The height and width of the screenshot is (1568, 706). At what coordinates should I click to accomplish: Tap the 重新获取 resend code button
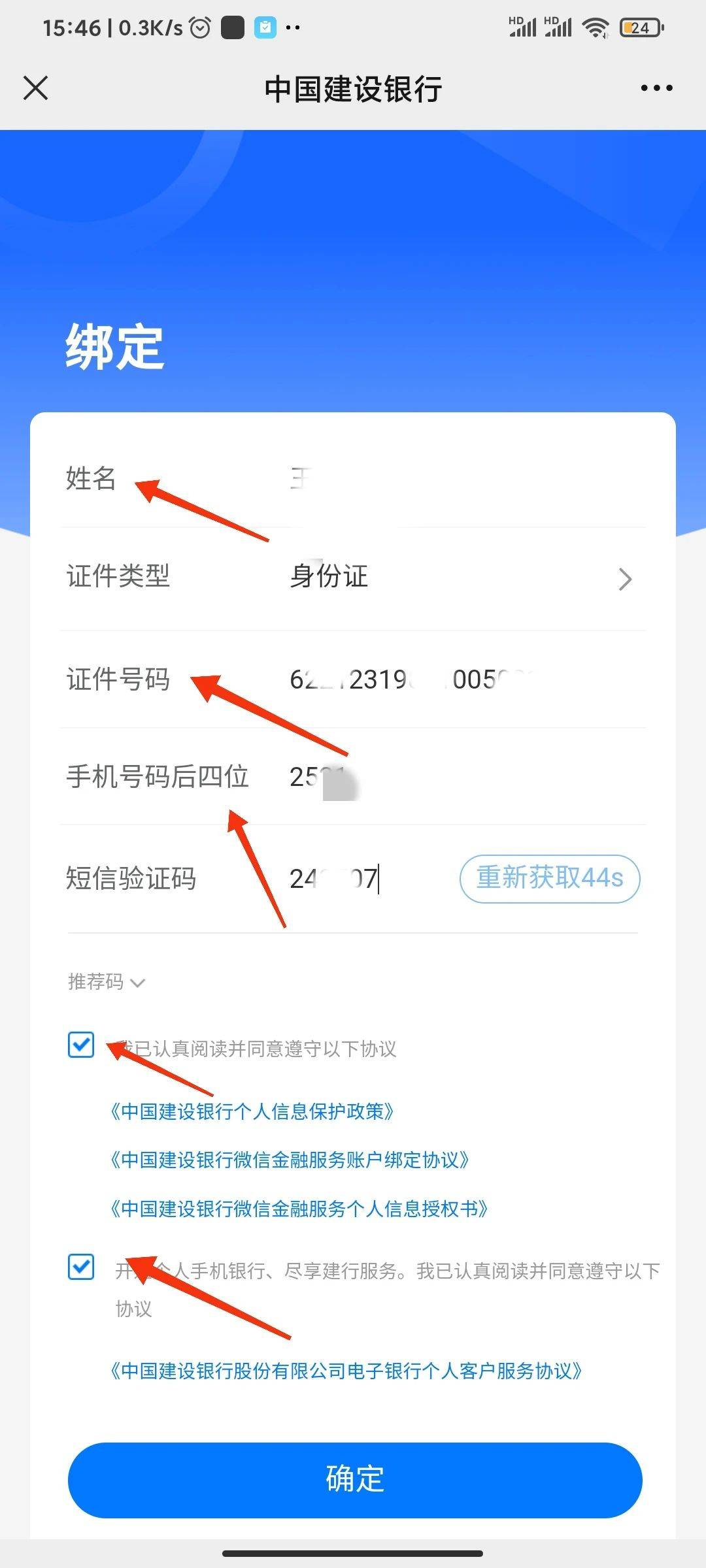click(549, 878)
